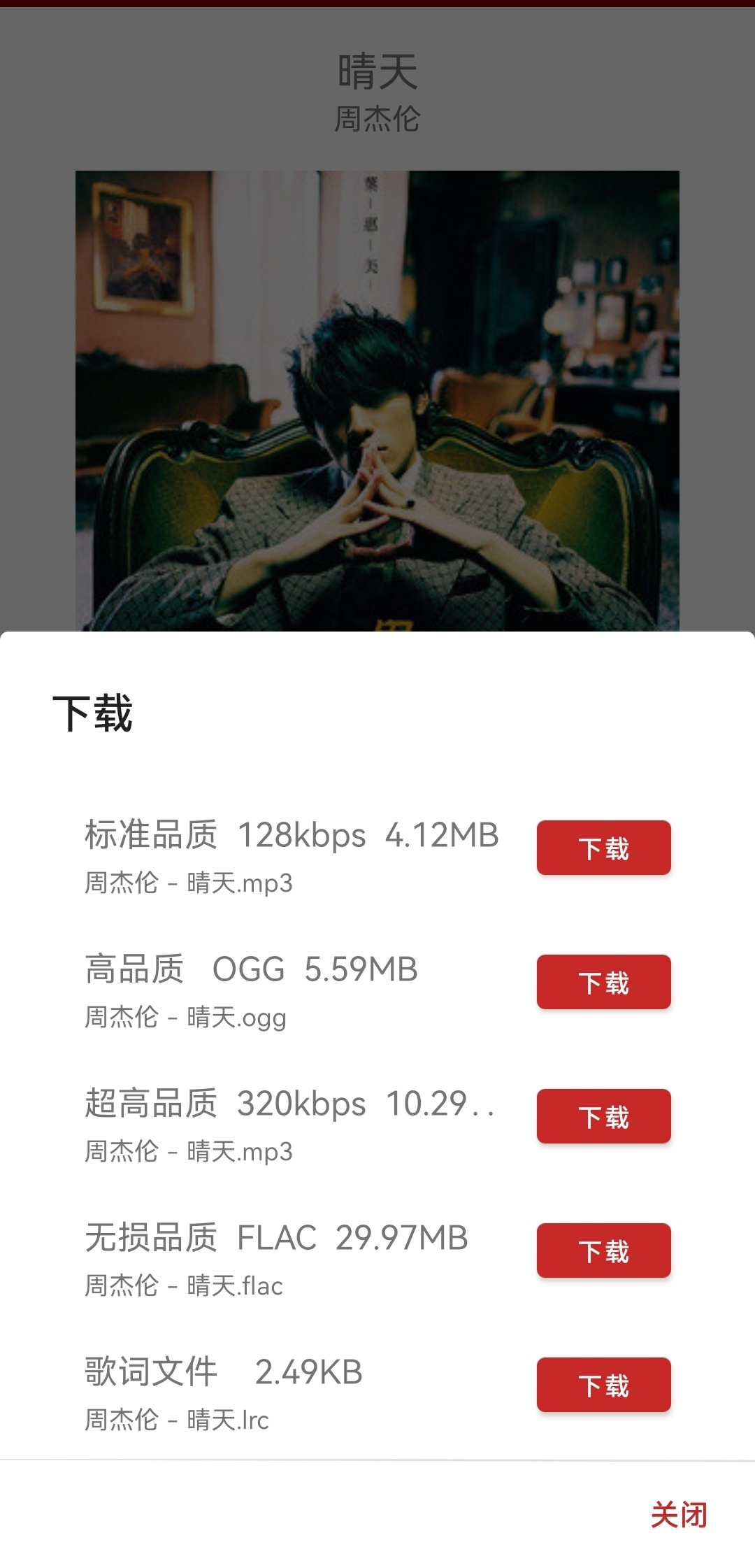Download the 标准品质 128kbps mp3

603,848
